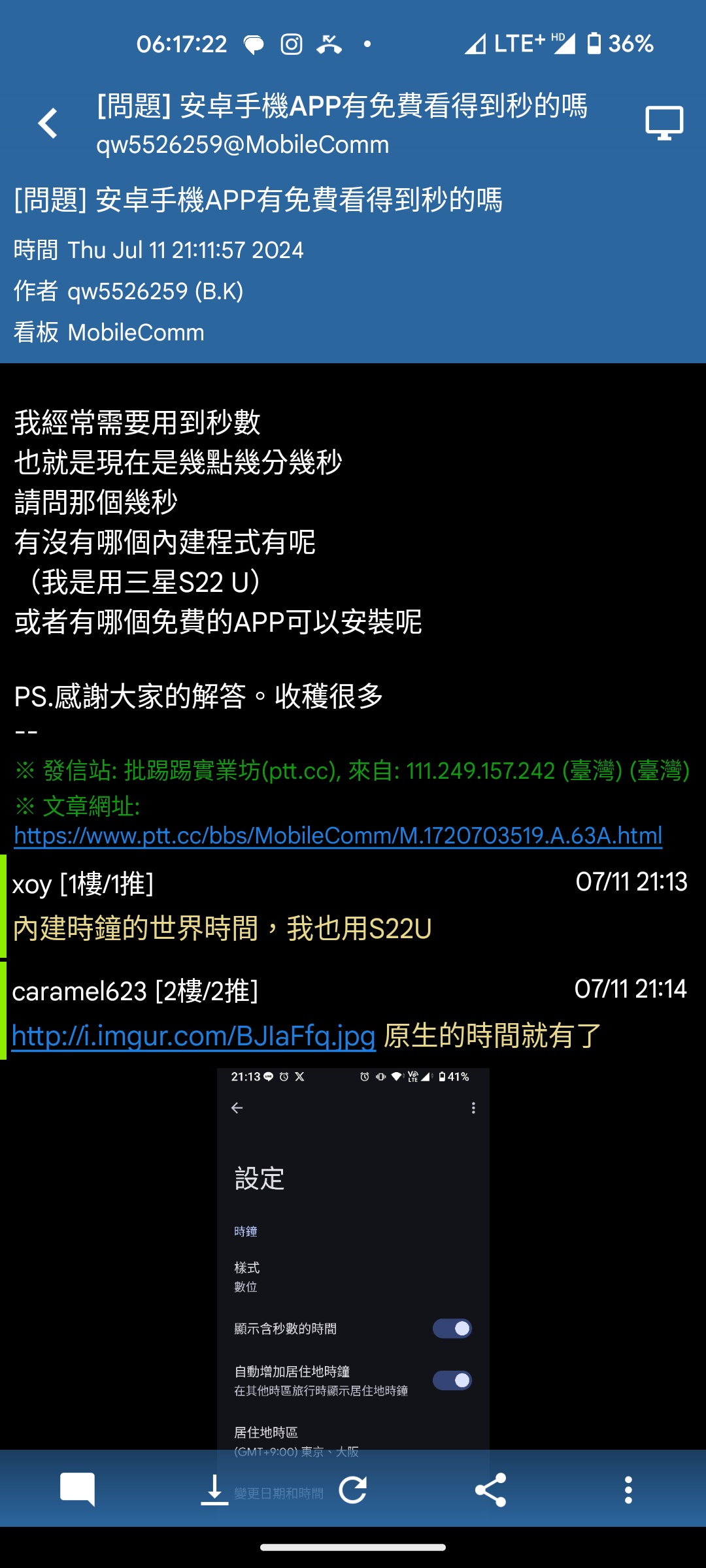Write a comment using the speech bubble
The width and height of the screenshot is (706, 1568).
coord(77,1490)
